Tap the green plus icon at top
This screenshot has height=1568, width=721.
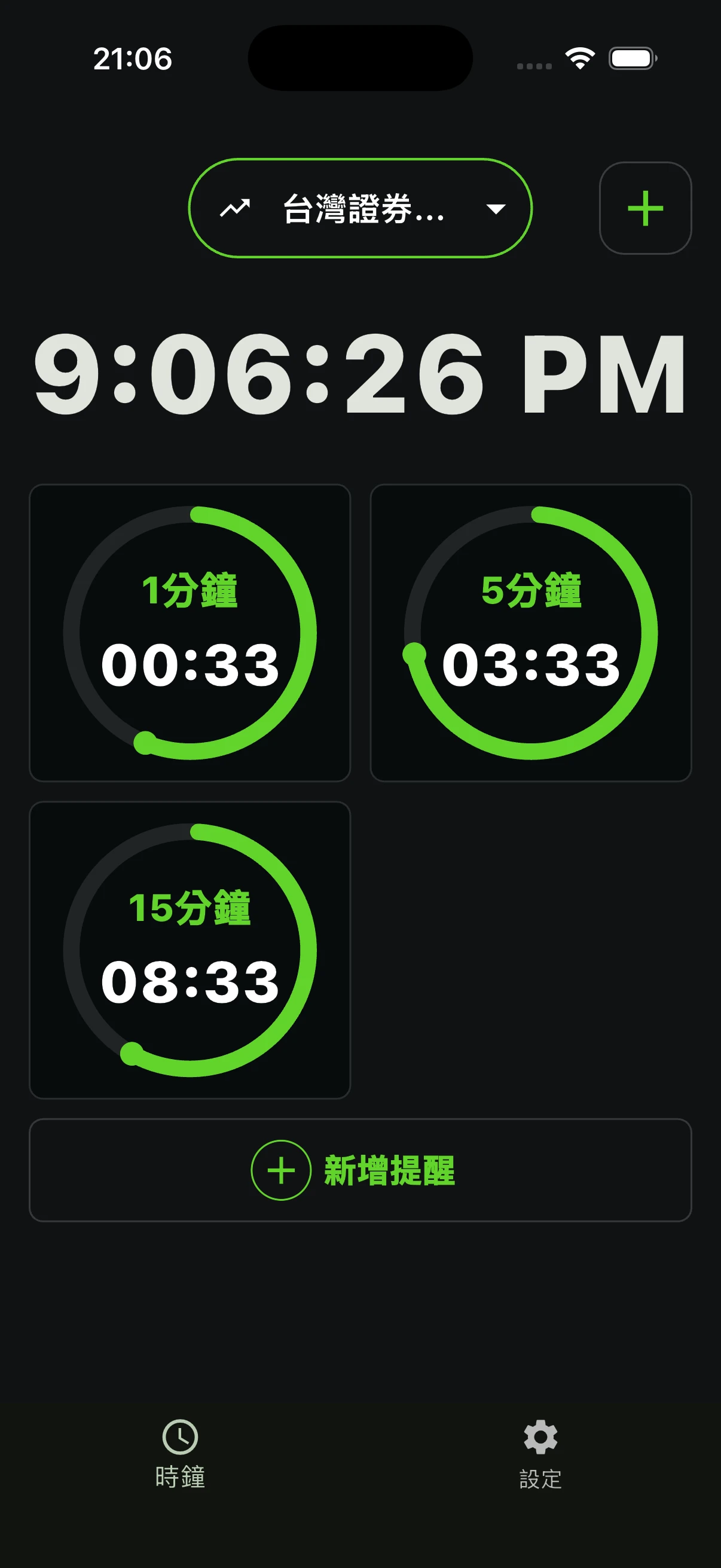pos(646,208)
